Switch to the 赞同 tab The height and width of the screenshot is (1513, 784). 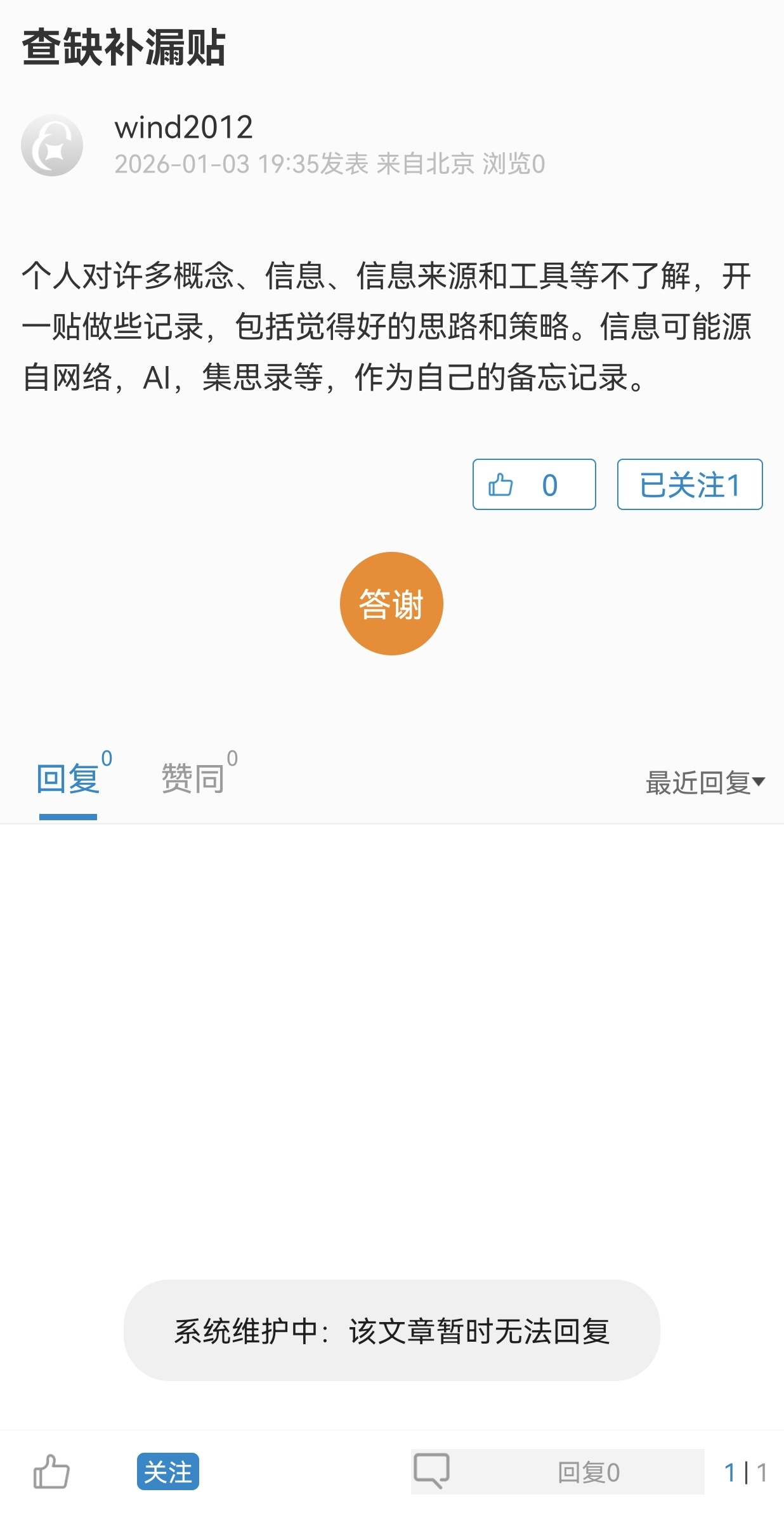pyautogui.click(x=193, y=779)
